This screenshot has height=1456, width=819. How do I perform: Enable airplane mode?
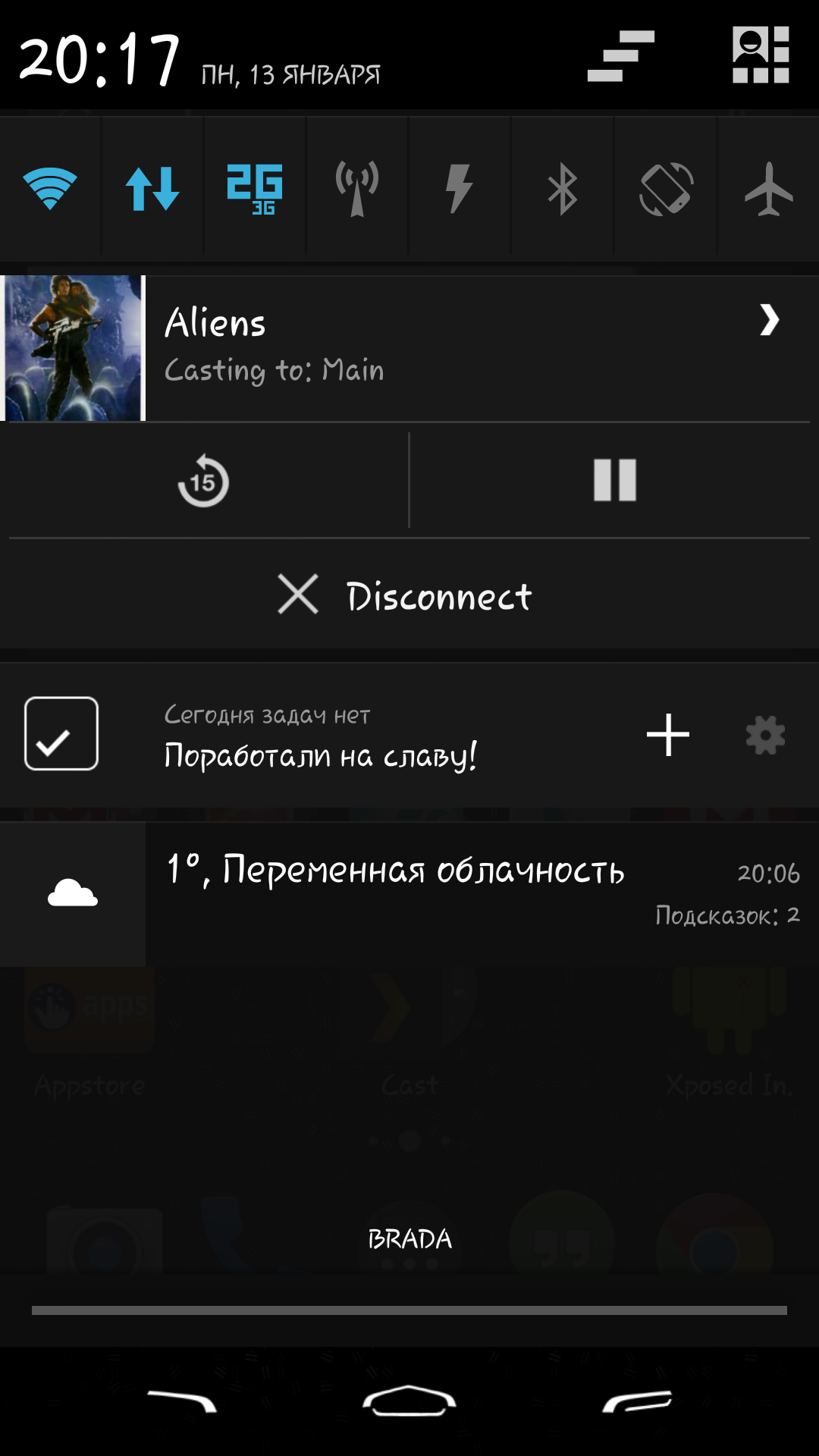click(768, 187)
